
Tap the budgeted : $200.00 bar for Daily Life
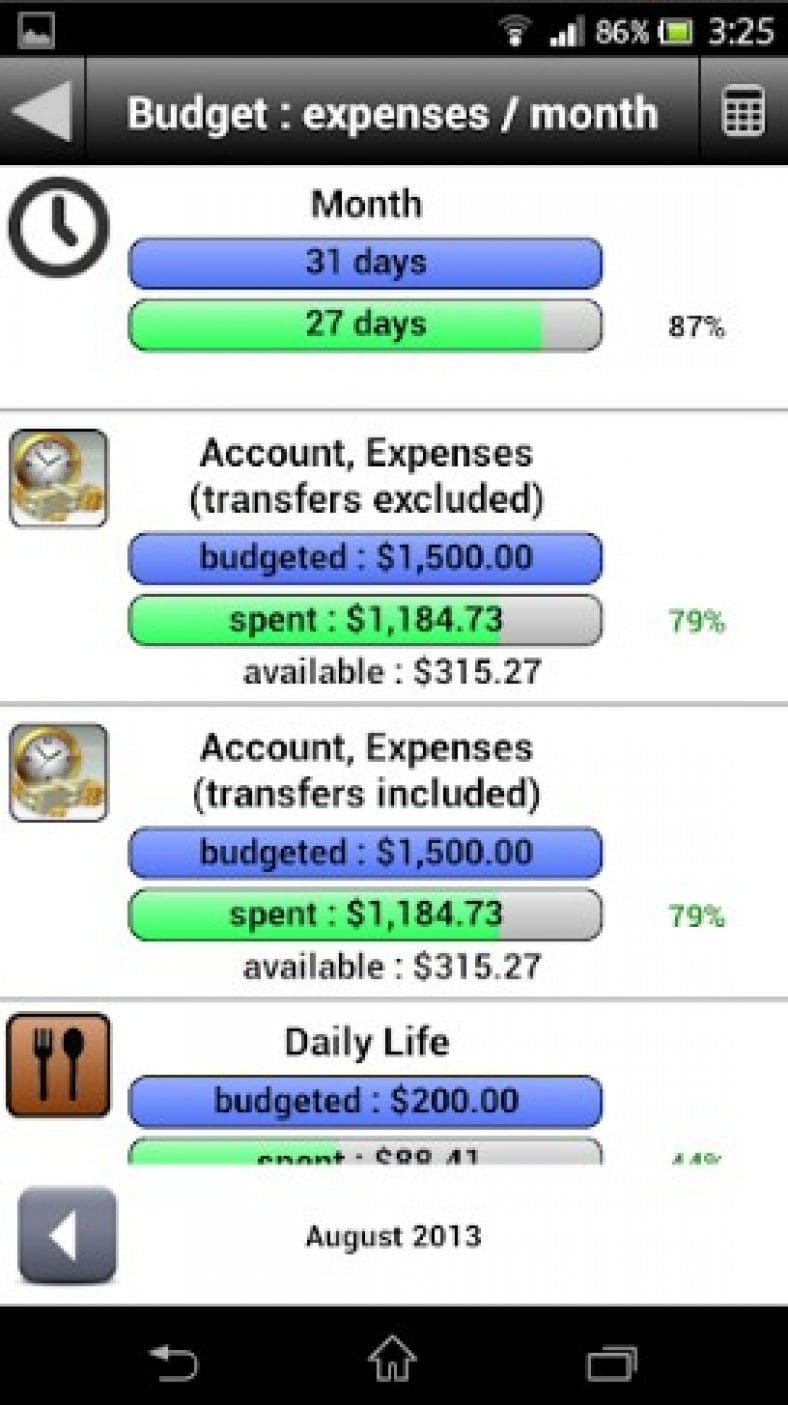[x=364, y=1101]
